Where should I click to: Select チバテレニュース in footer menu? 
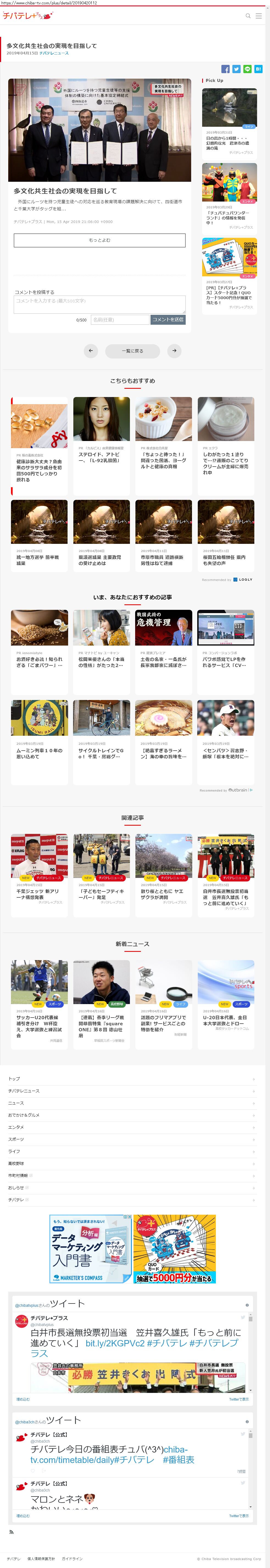131,1091
